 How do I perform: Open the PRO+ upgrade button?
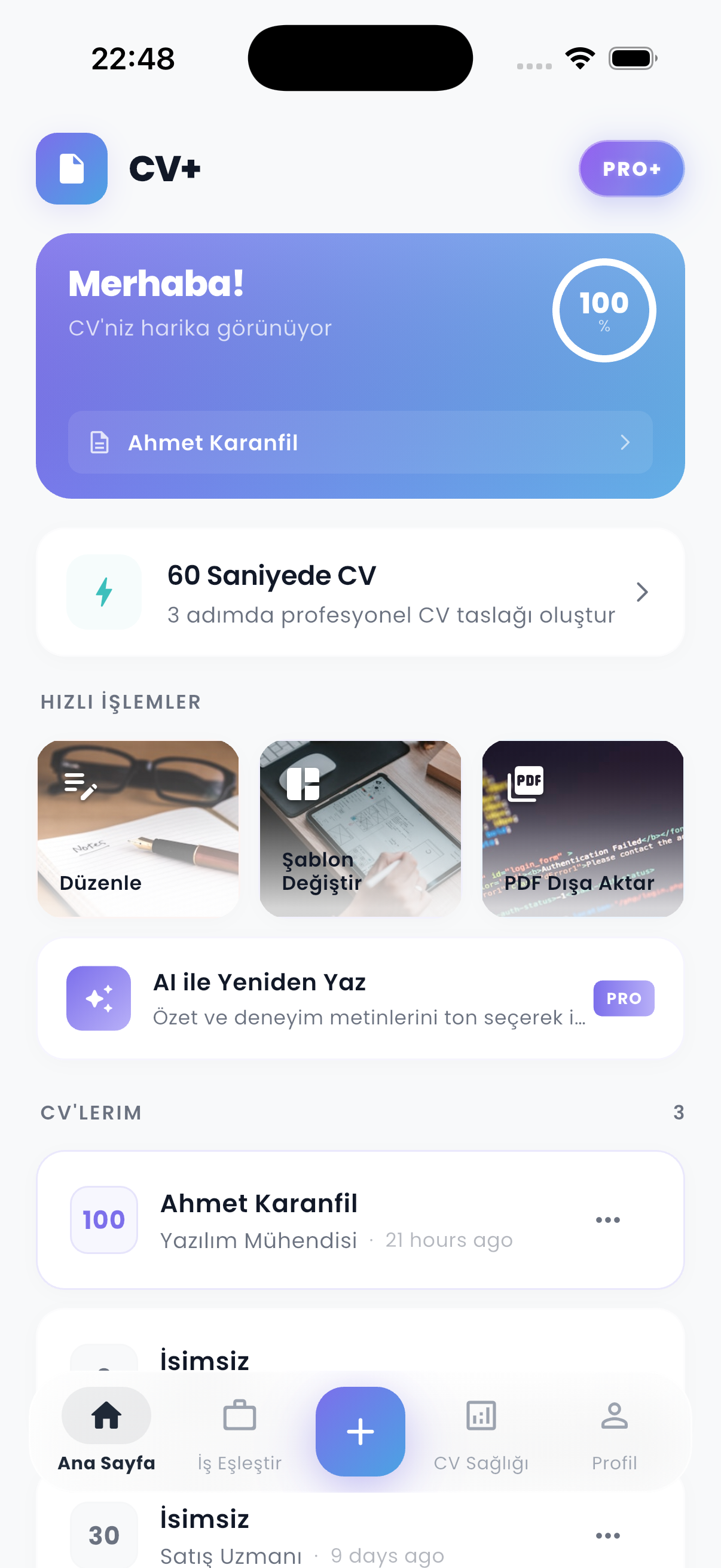631,169
